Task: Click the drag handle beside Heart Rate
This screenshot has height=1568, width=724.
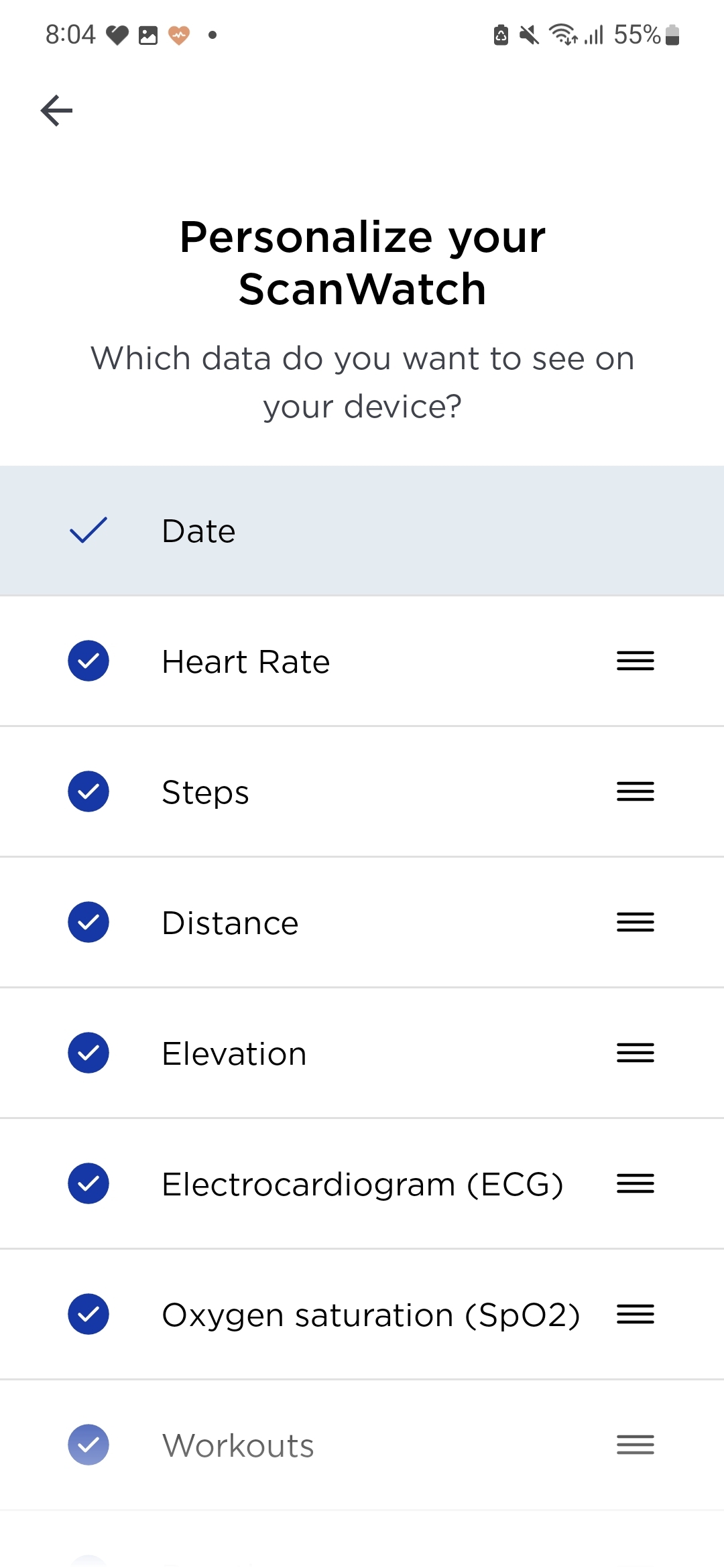Action: pos(633,661)
